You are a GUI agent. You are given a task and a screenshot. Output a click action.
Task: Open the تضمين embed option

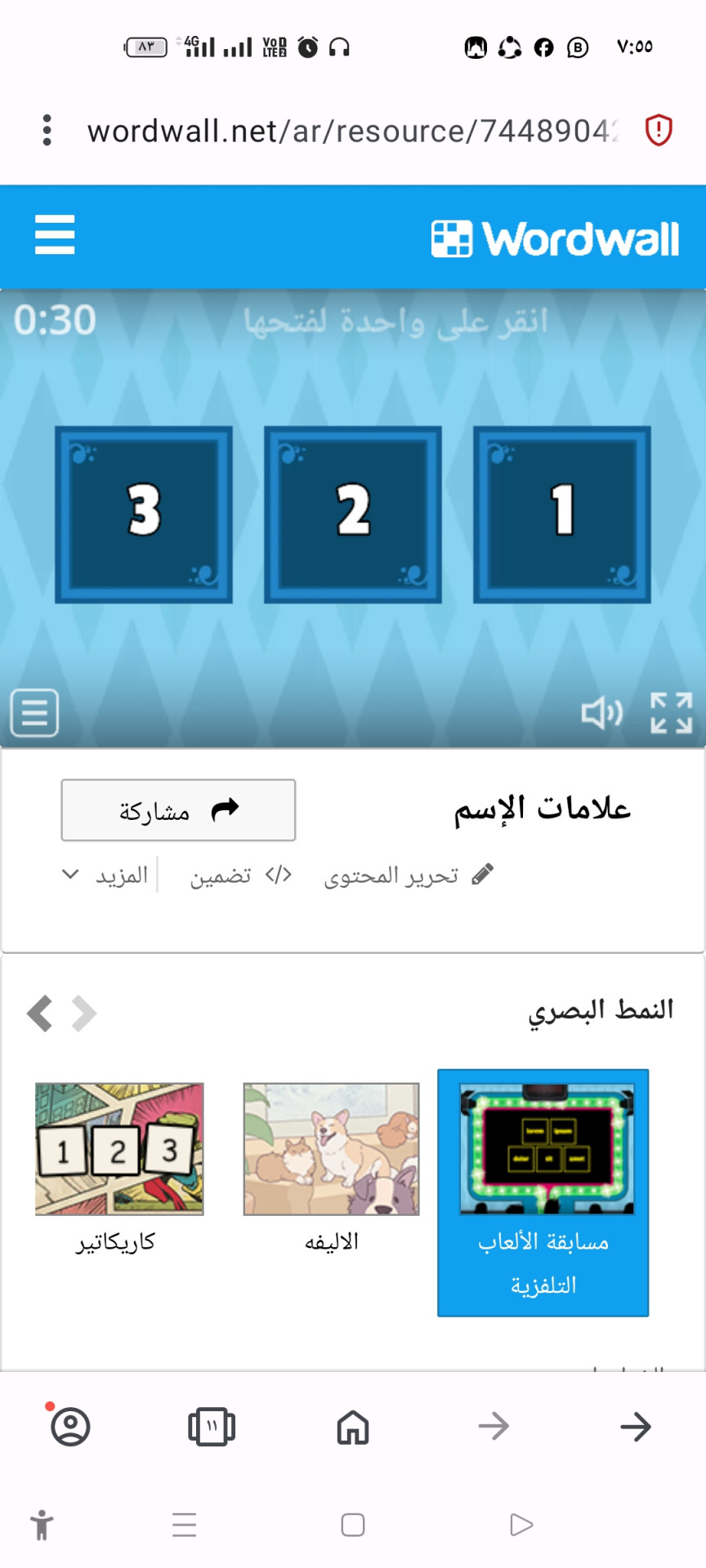point(240,875)
